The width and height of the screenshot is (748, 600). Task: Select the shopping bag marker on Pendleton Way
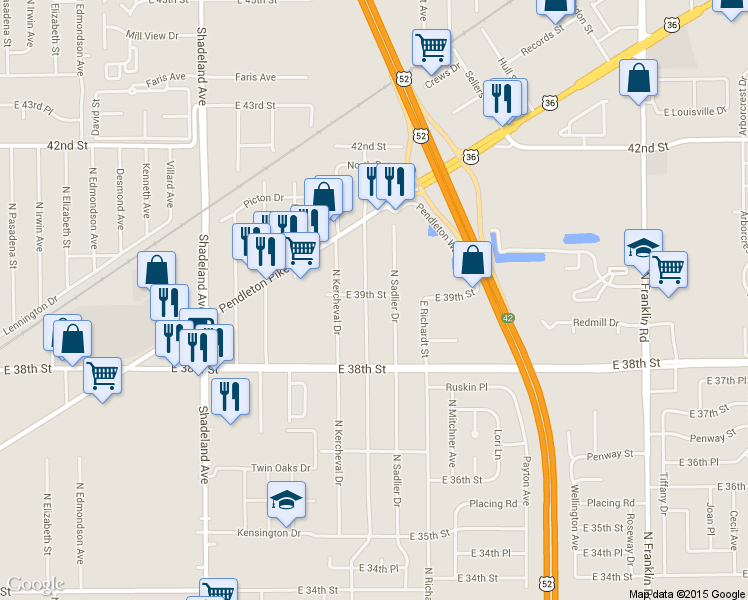(x=472, y=259)
